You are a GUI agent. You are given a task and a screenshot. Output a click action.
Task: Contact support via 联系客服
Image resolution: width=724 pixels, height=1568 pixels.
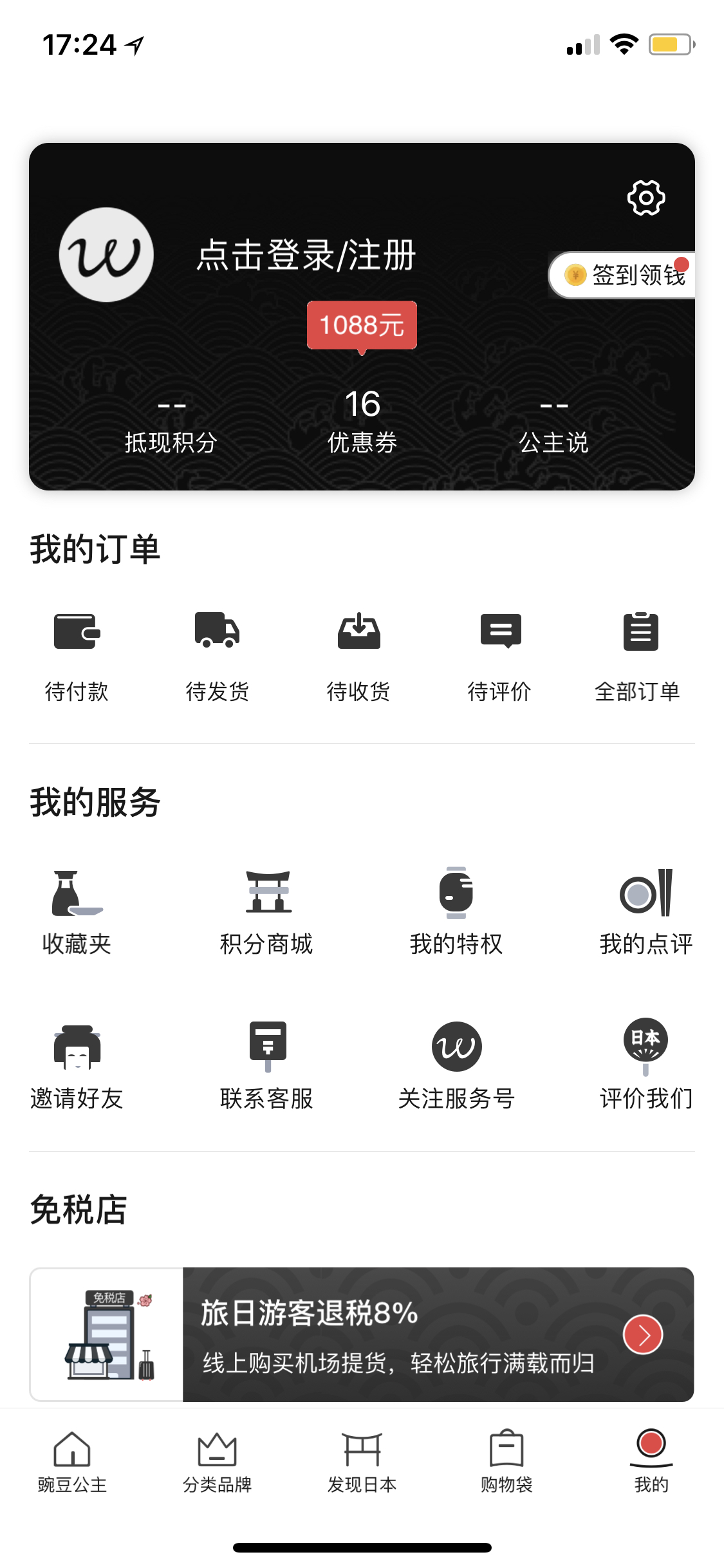pos(266,1066)
